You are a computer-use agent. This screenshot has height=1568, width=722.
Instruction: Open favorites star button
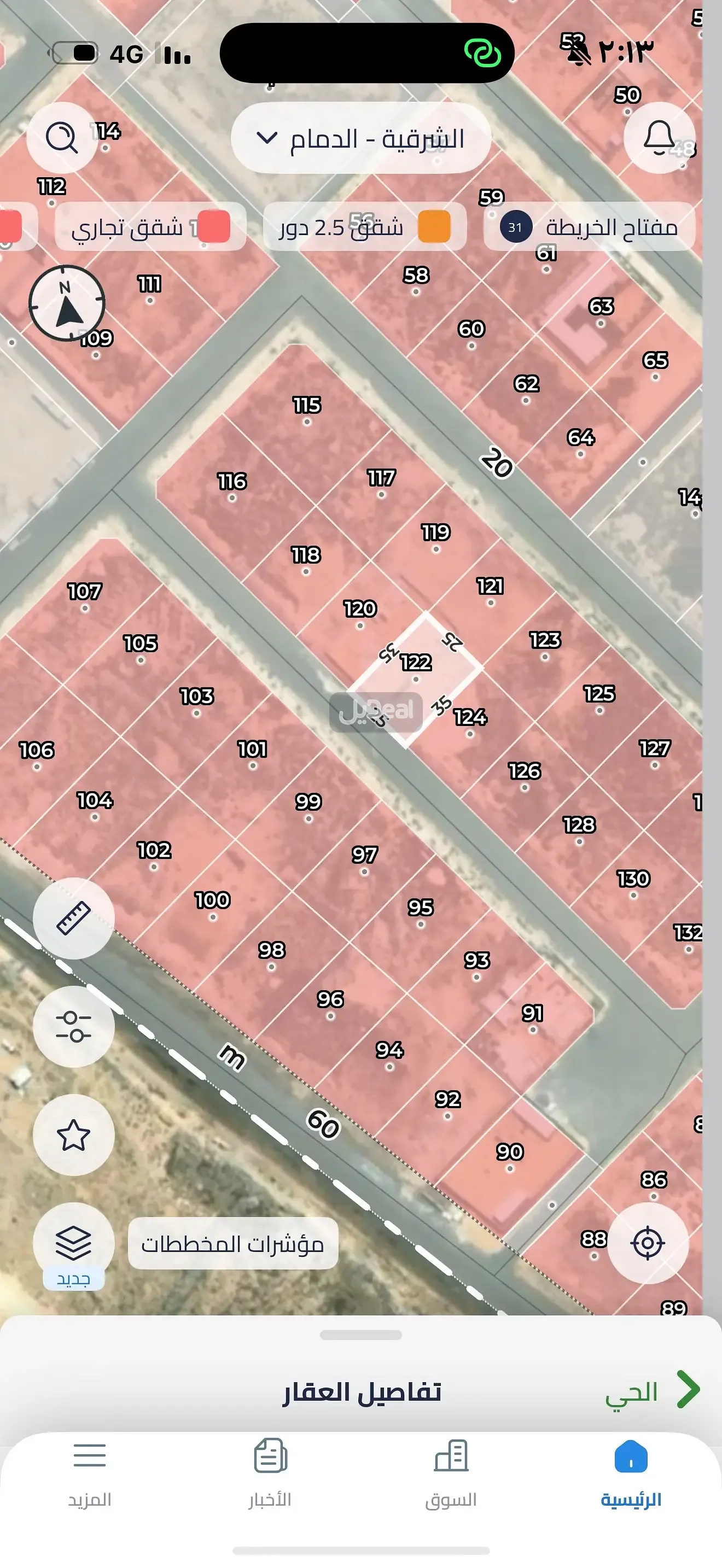(x=73, y=1135)
